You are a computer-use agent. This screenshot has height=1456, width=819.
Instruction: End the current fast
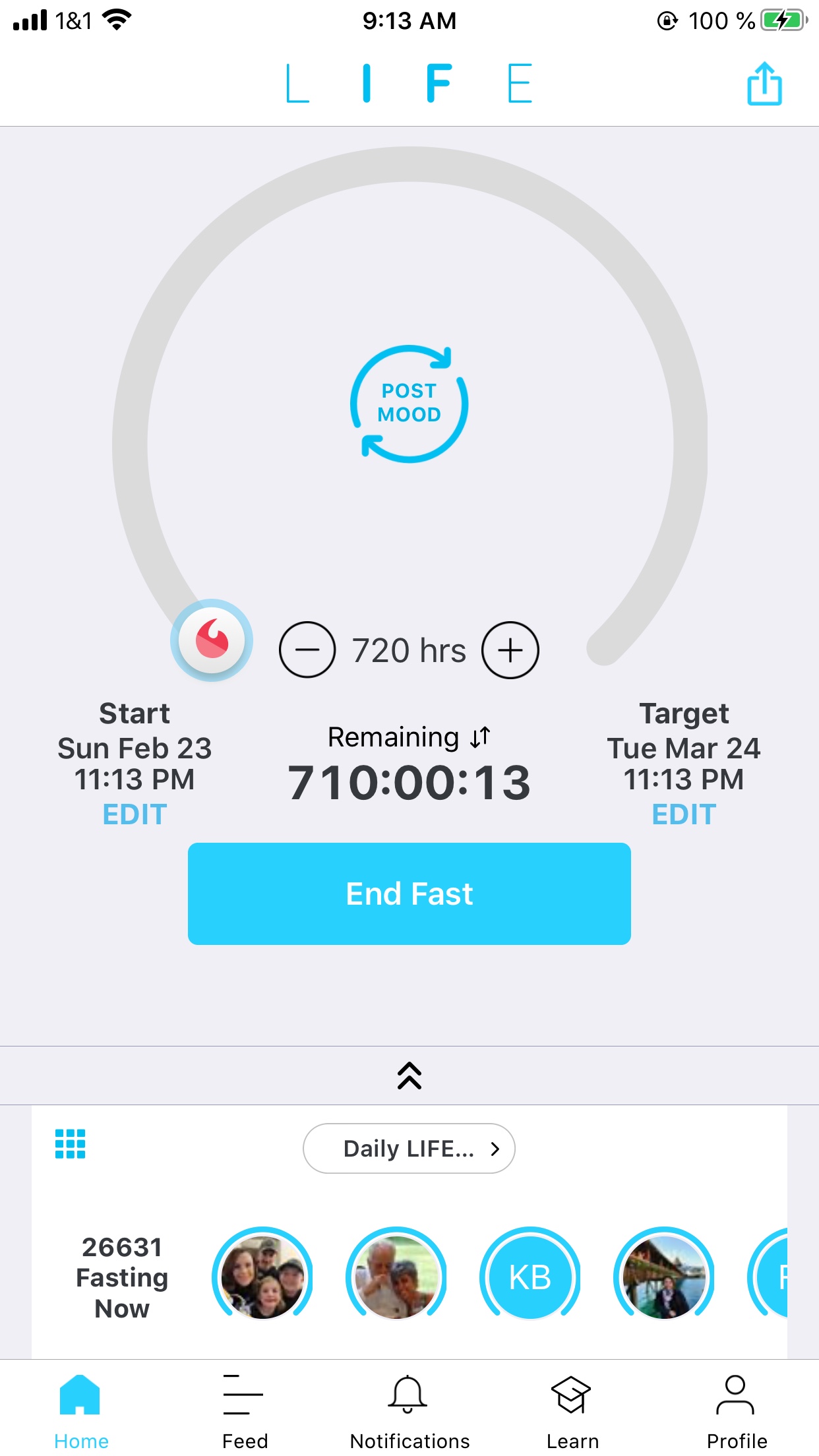pyautogui.click(x=409, y=894)
